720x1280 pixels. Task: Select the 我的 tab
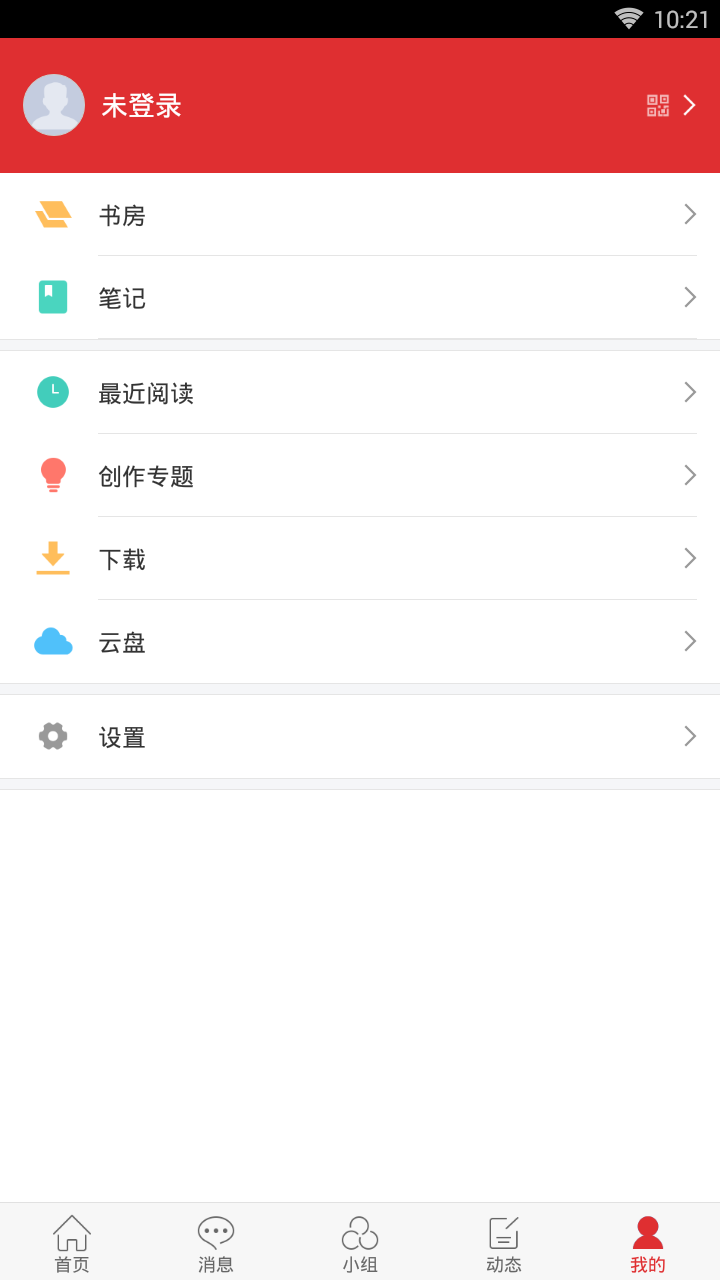tap(648, 1243)
